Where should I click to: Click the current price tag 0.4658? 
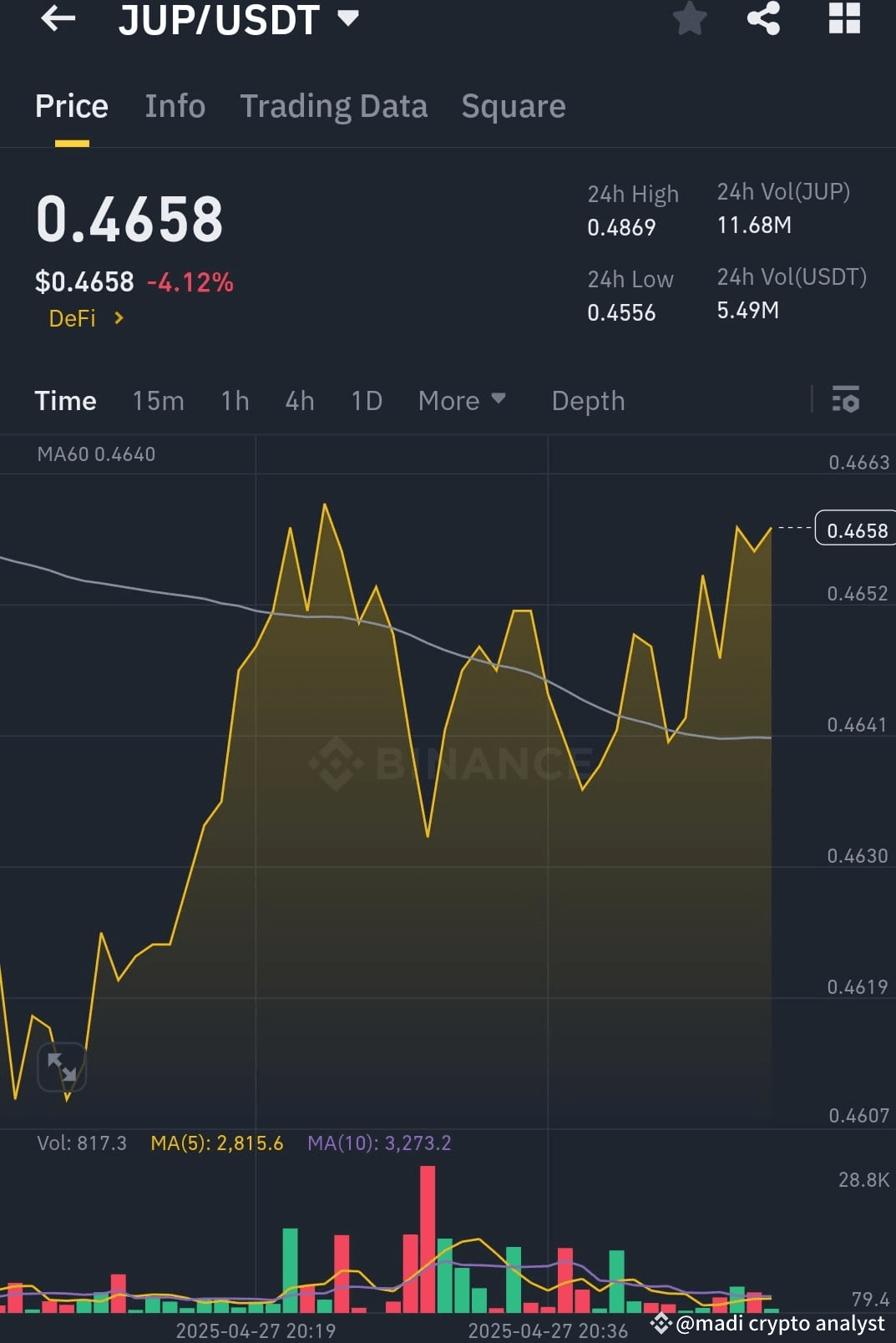click(854, 529)
